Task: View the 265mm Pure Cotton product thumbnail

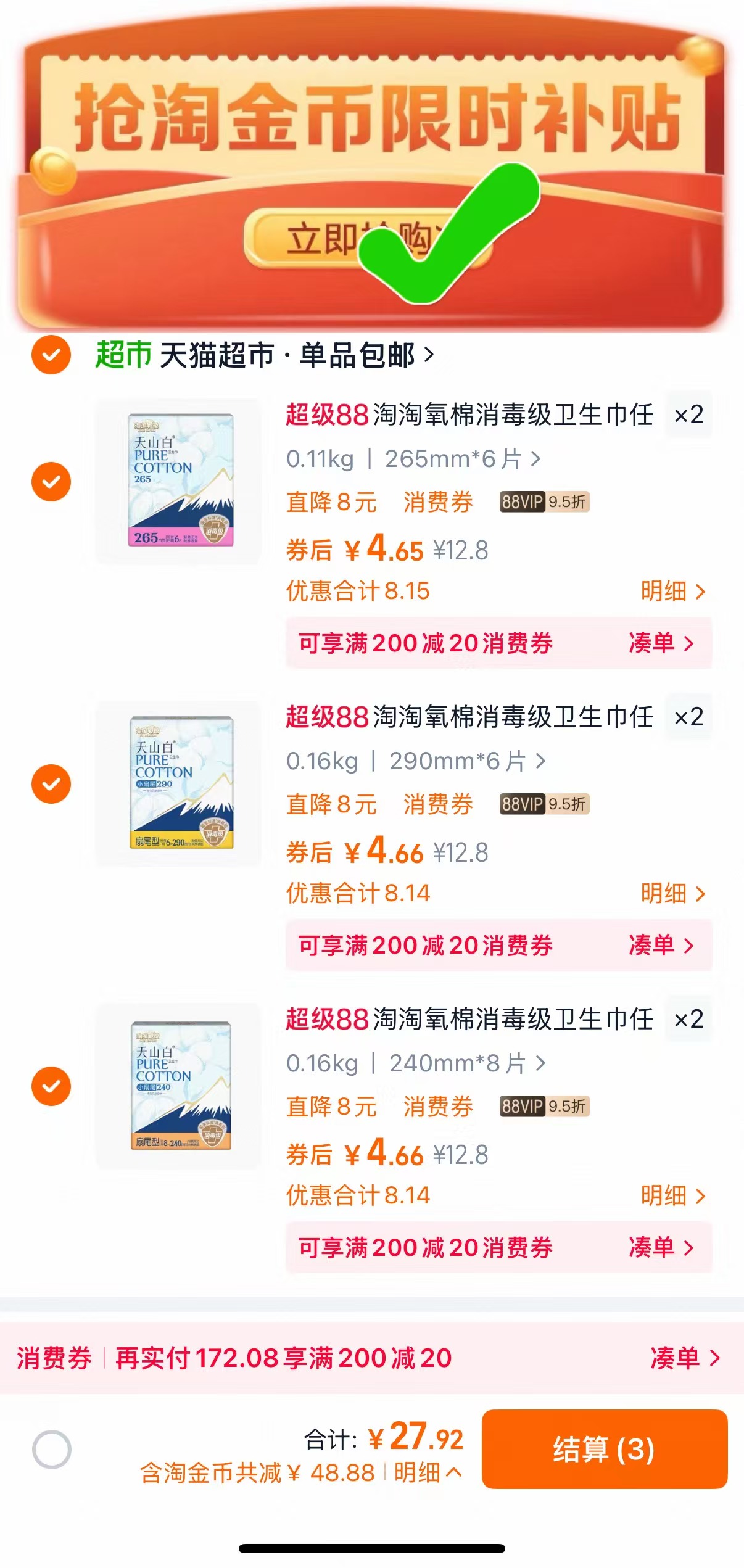Action: (178, 481)
